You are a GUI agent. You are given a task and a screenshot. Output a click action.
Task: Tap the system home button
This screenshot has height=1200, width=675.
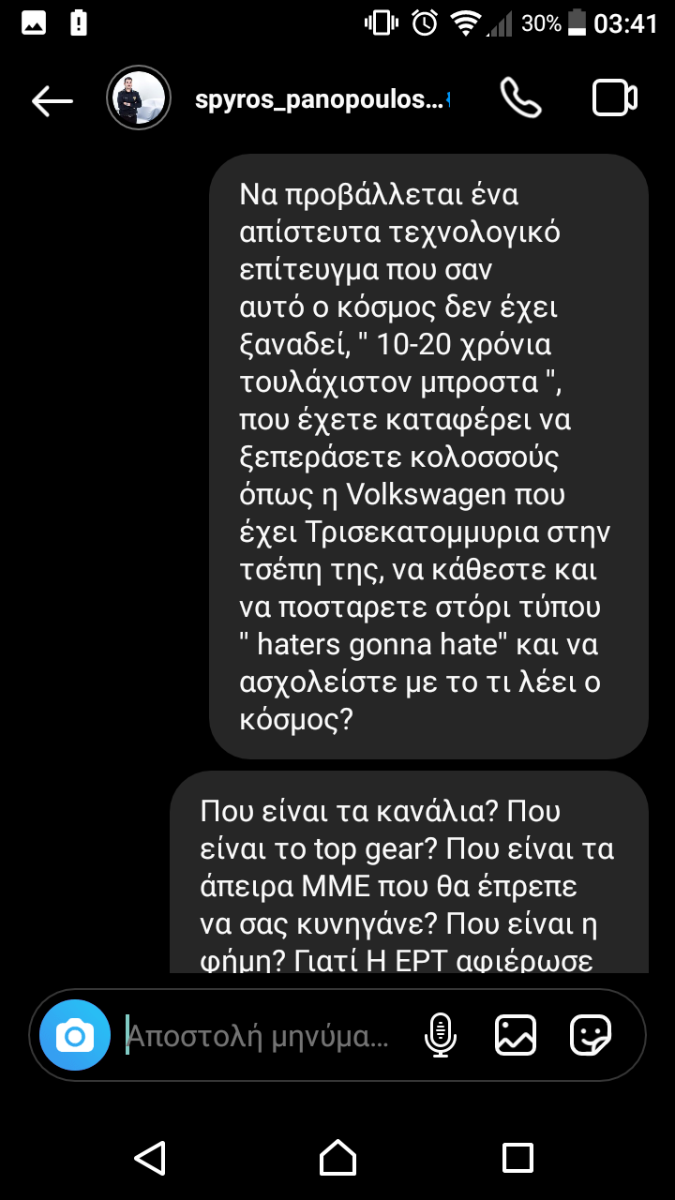338,1158
